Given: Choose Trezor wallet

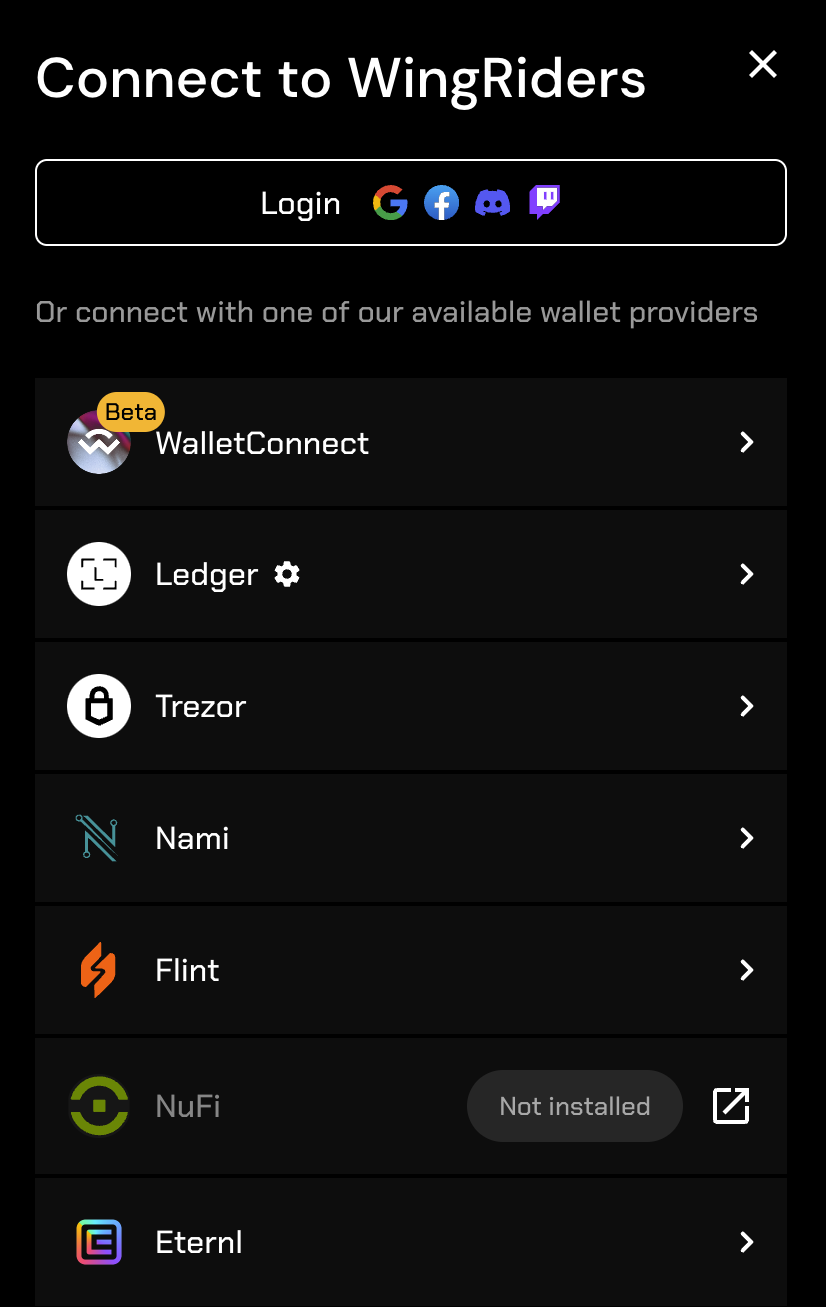Looking at the screenshot, I should point(411,706).
